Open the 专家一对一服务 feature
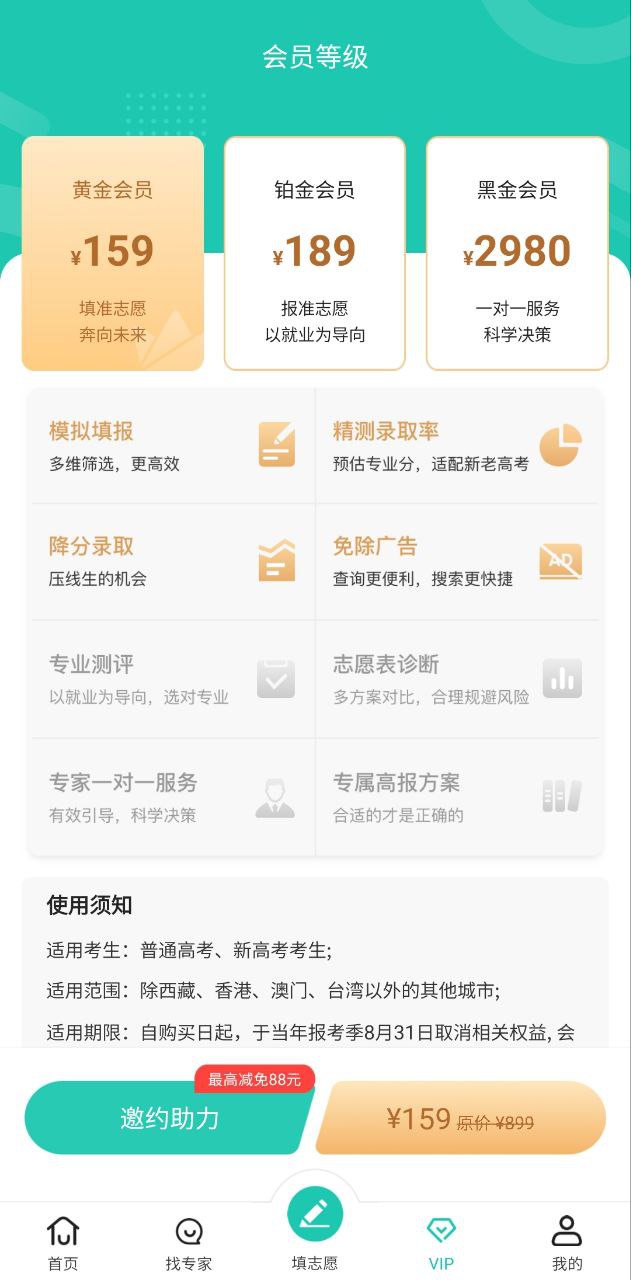The height and width of the screenshot is (1280, 631). click(x=173, y=797)
